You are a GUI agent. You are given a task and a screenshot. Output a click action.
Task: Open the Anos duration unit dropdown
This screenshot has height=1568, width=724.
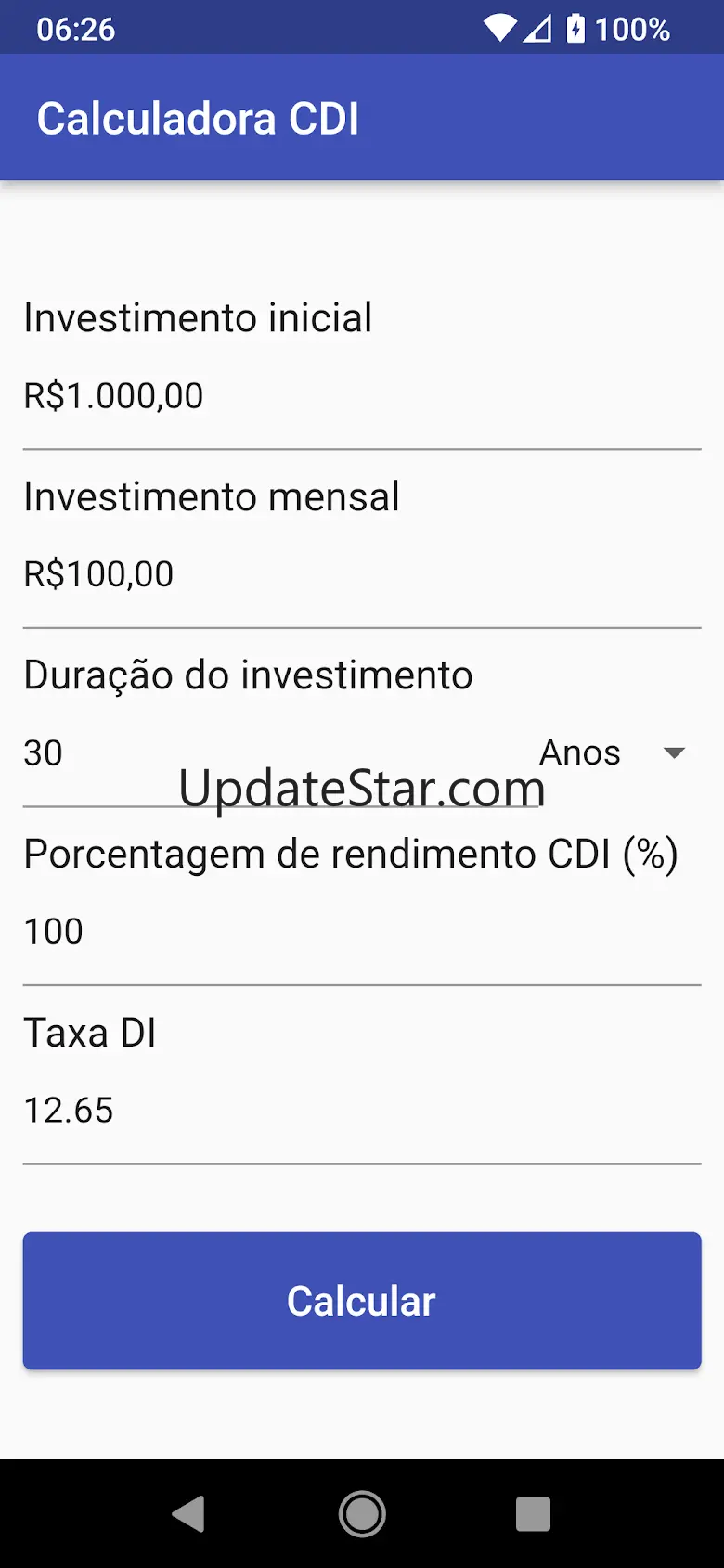point(613,753)
